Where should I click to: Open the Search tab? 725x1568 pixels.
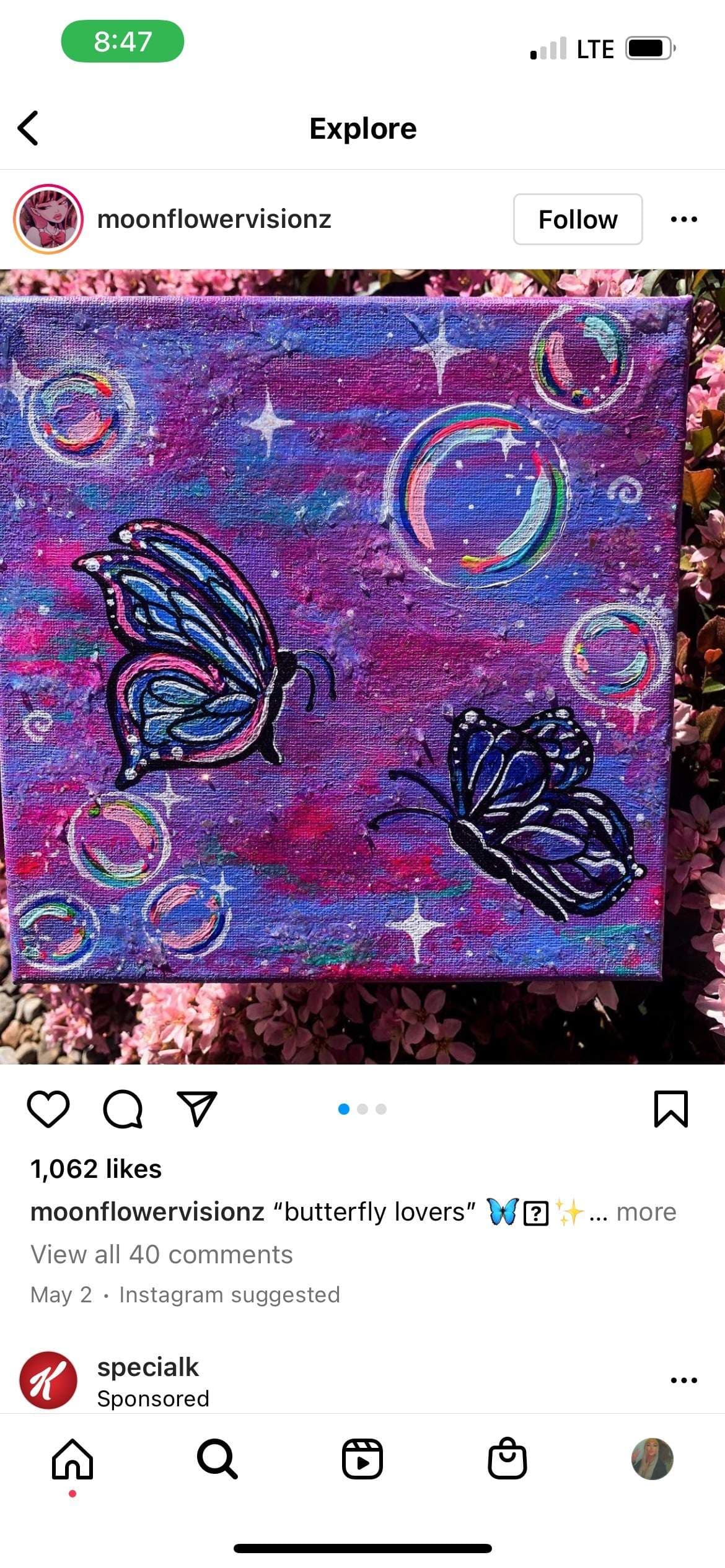tap(217, 1459)
